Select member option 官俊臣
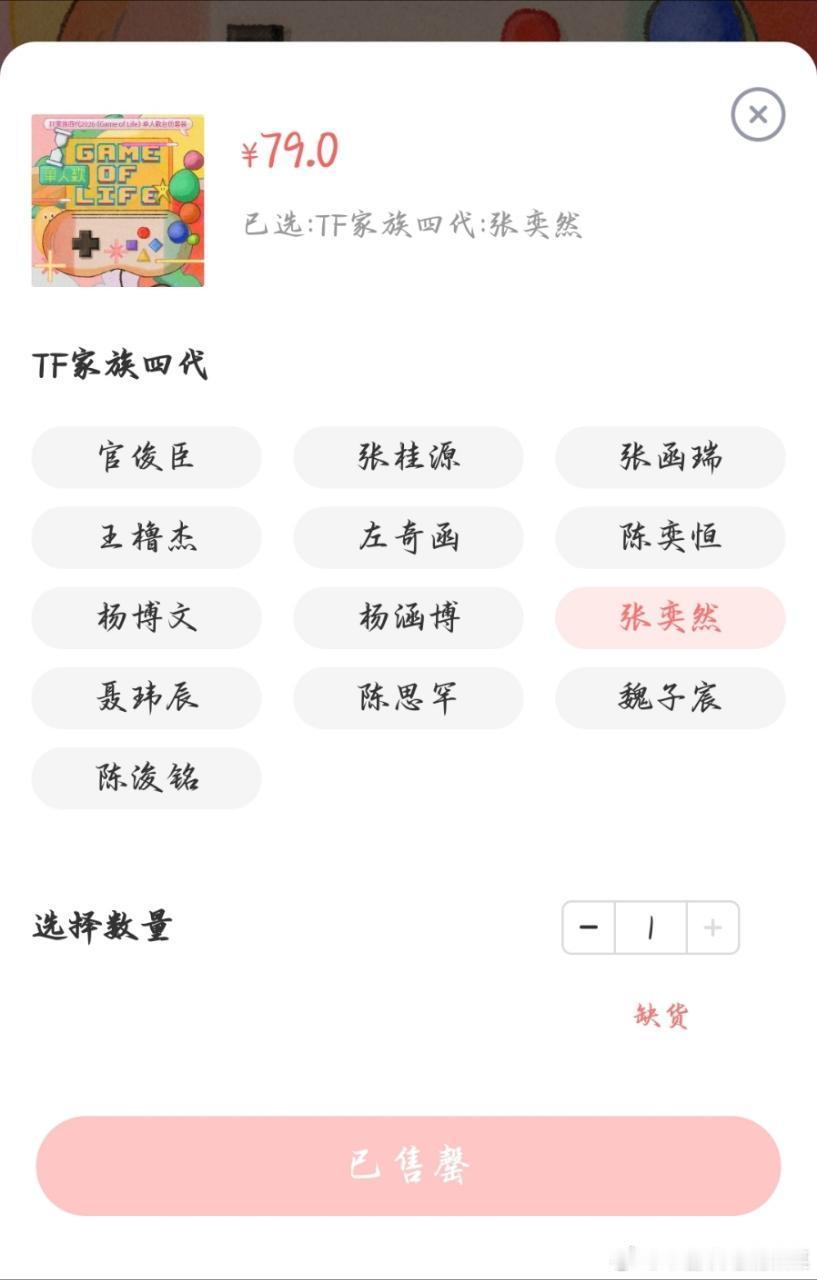 (x=146, y=457)
